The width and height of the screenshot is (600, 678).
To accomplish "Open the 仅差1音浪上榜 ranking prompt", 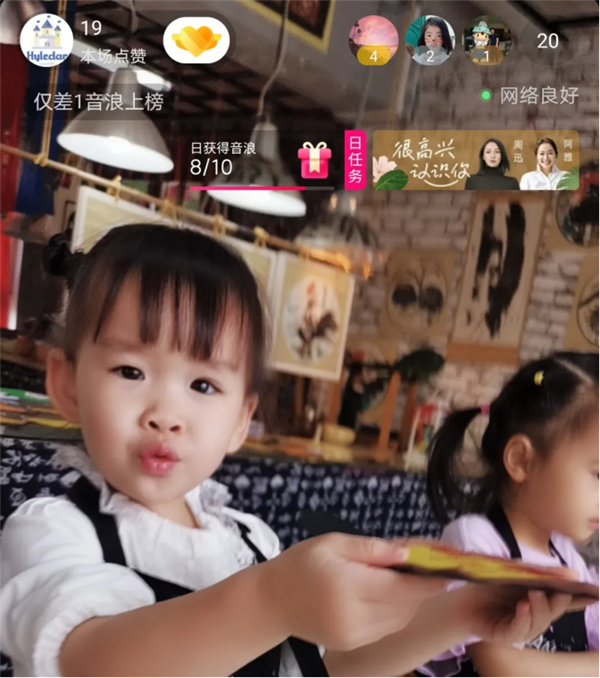I will tap(98, 101).
